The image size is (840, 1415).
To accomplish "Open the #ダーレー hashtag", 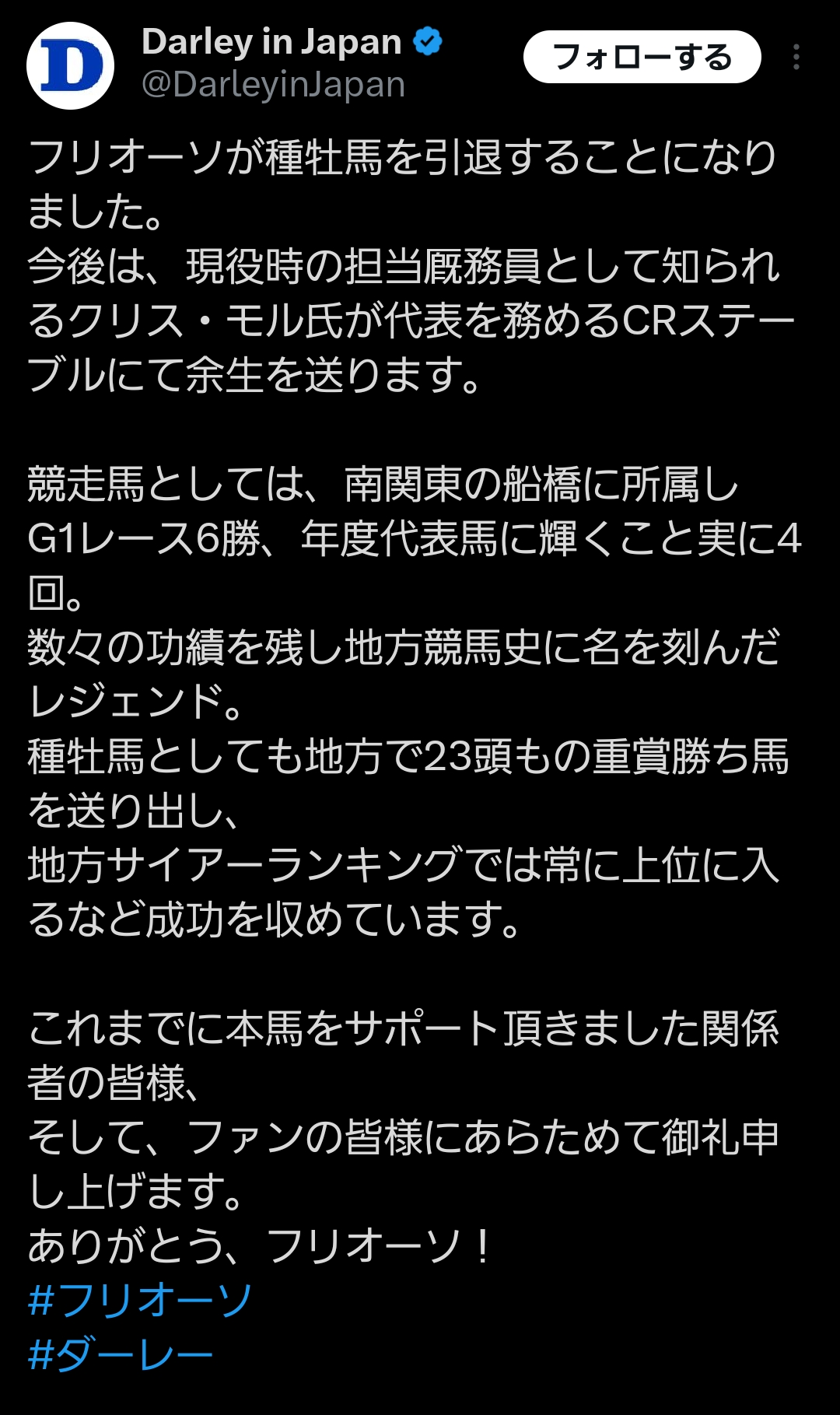I will tap(121, 1354).
